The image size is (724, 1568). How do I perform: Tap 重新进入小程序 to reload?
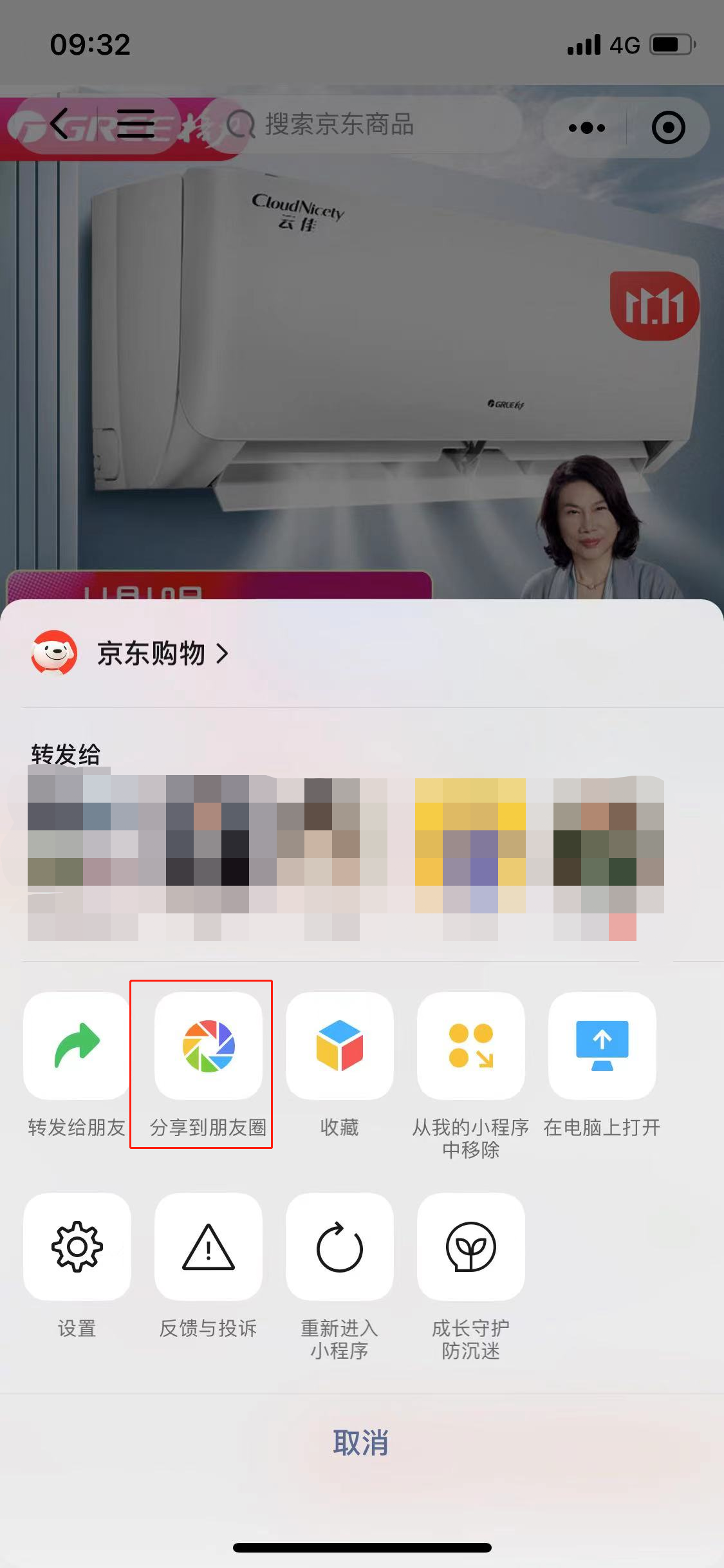339,1247
